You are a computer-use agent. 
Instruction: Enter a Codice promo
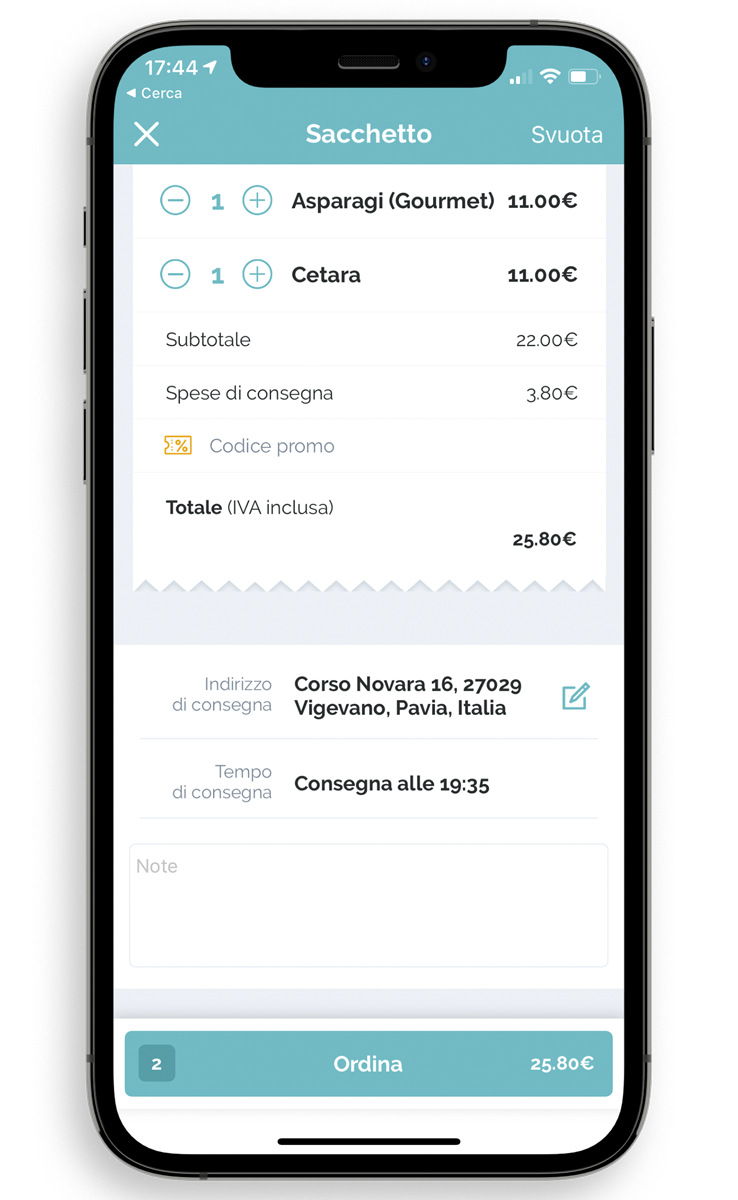click(x=271, y=446)
